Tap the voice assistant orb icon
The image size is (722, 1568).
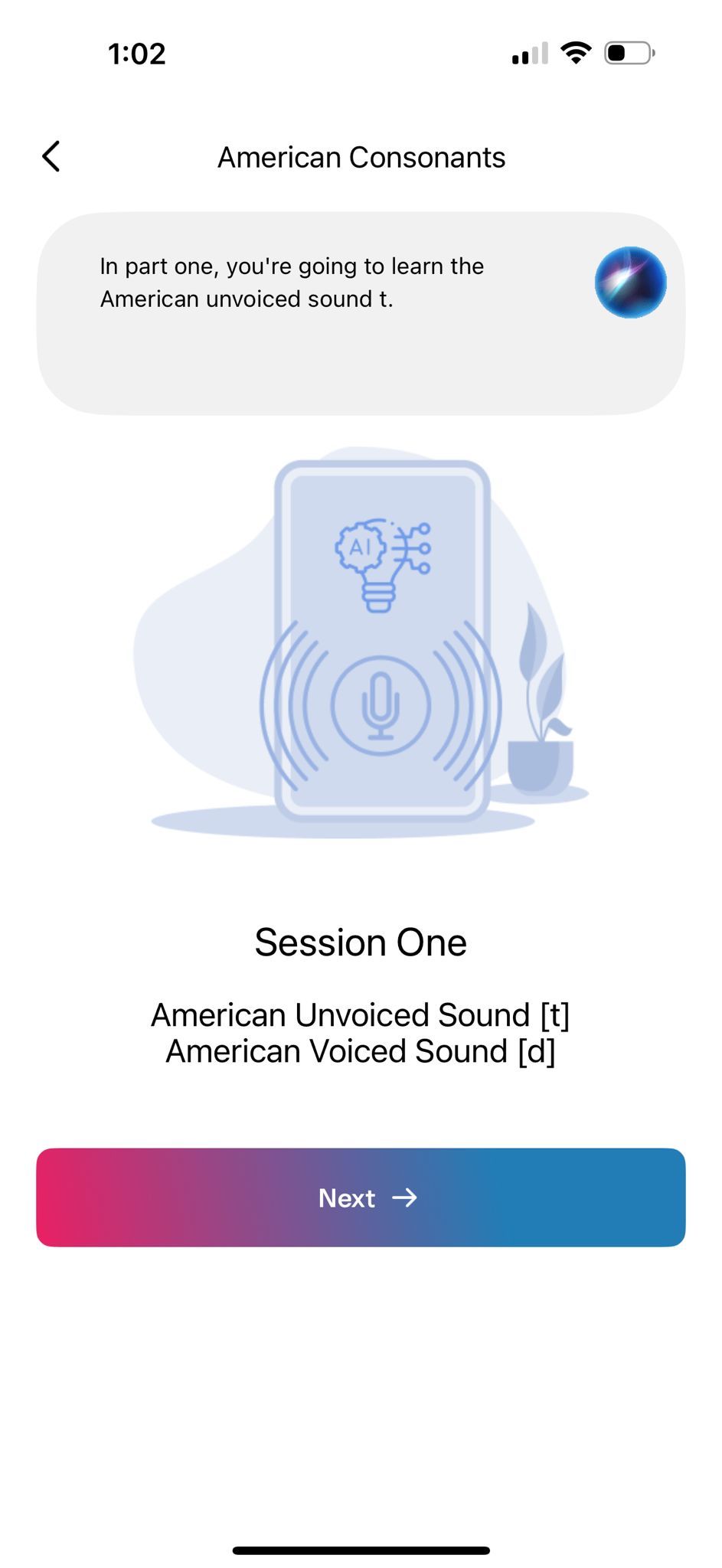point(630,283)
